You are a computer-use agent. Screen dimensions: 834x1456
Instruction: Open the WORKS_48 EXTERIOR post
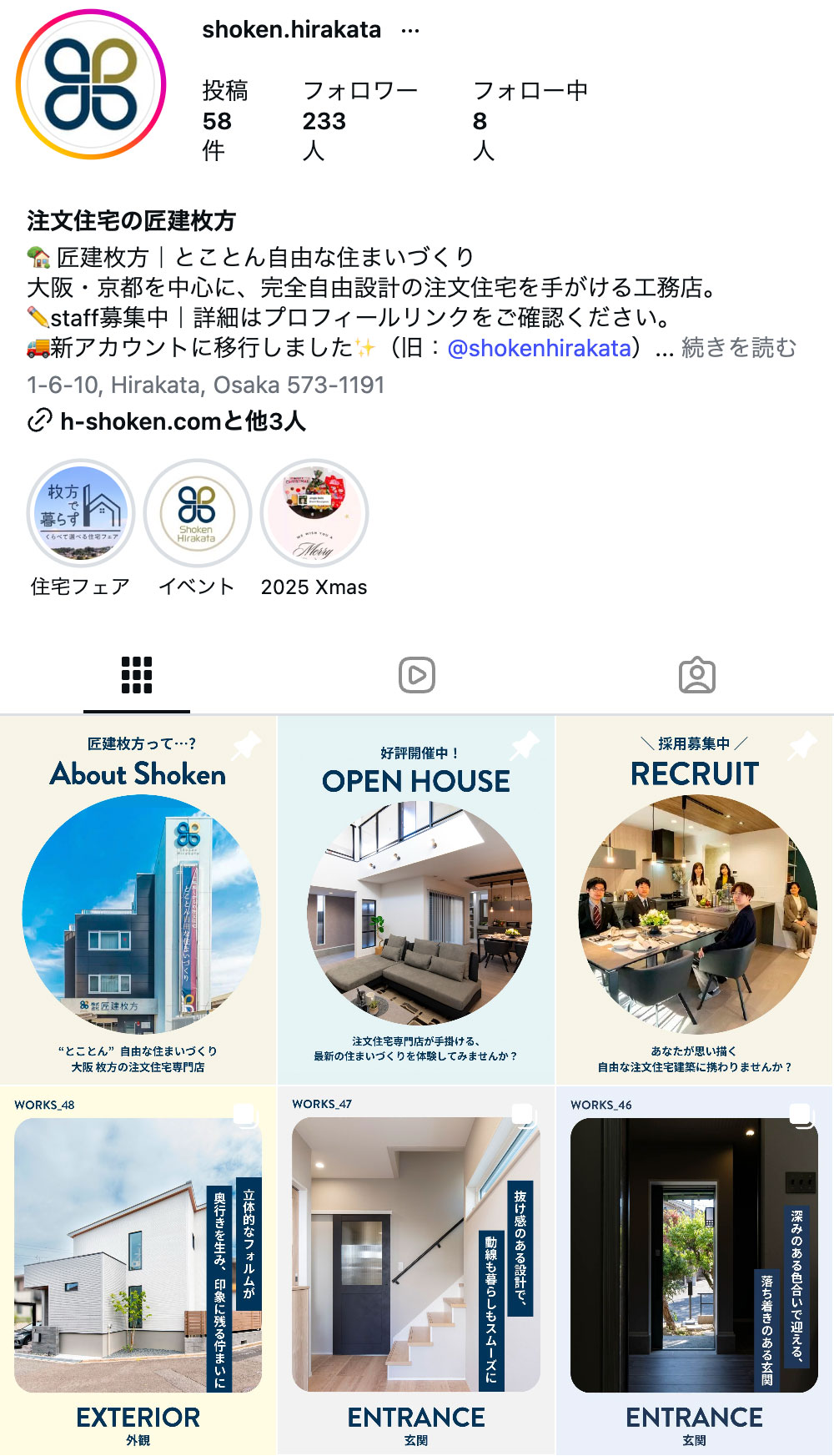point(138,1270)
